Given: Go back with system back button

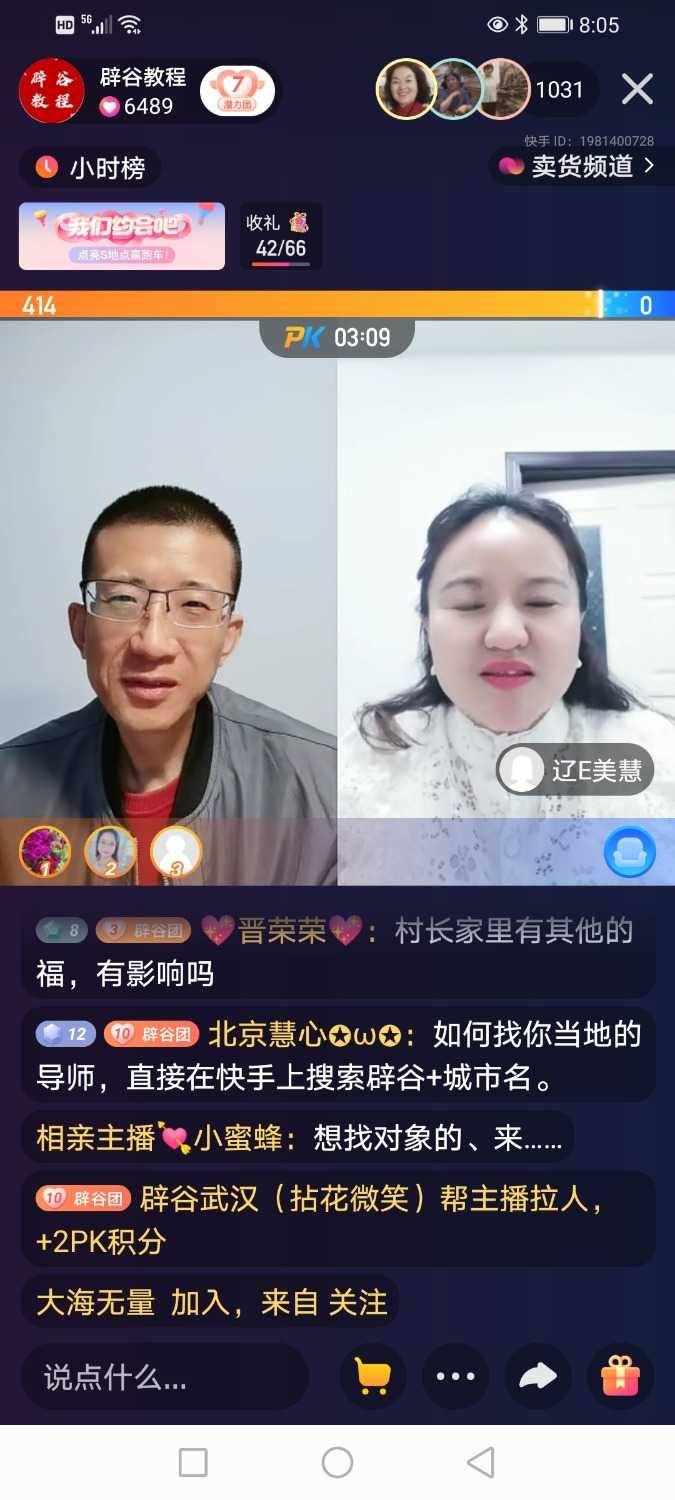Looking at the screenshot, I should coord(481,1463).
